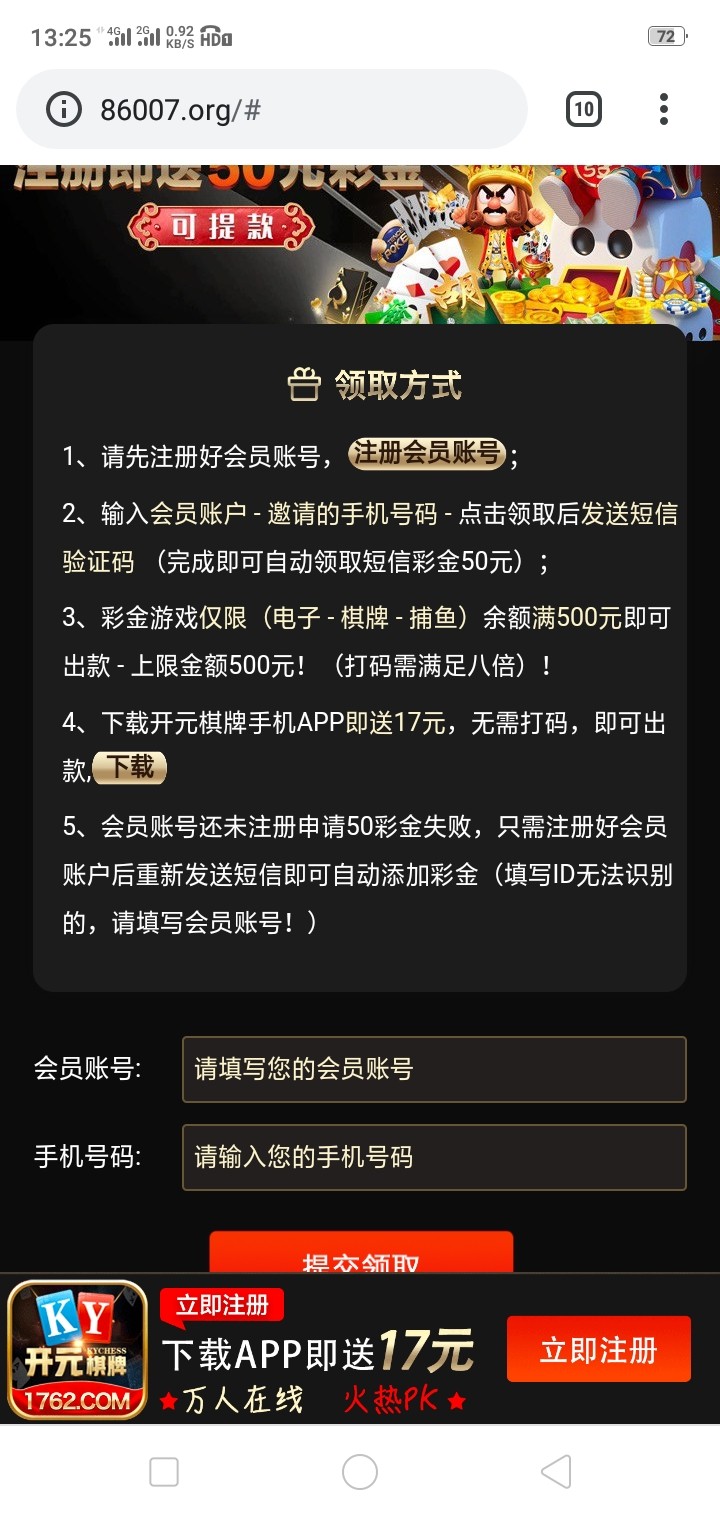Screen dimensions: 720x1520
Task: Submit with the 提交领取 button
Action: 361,1255
